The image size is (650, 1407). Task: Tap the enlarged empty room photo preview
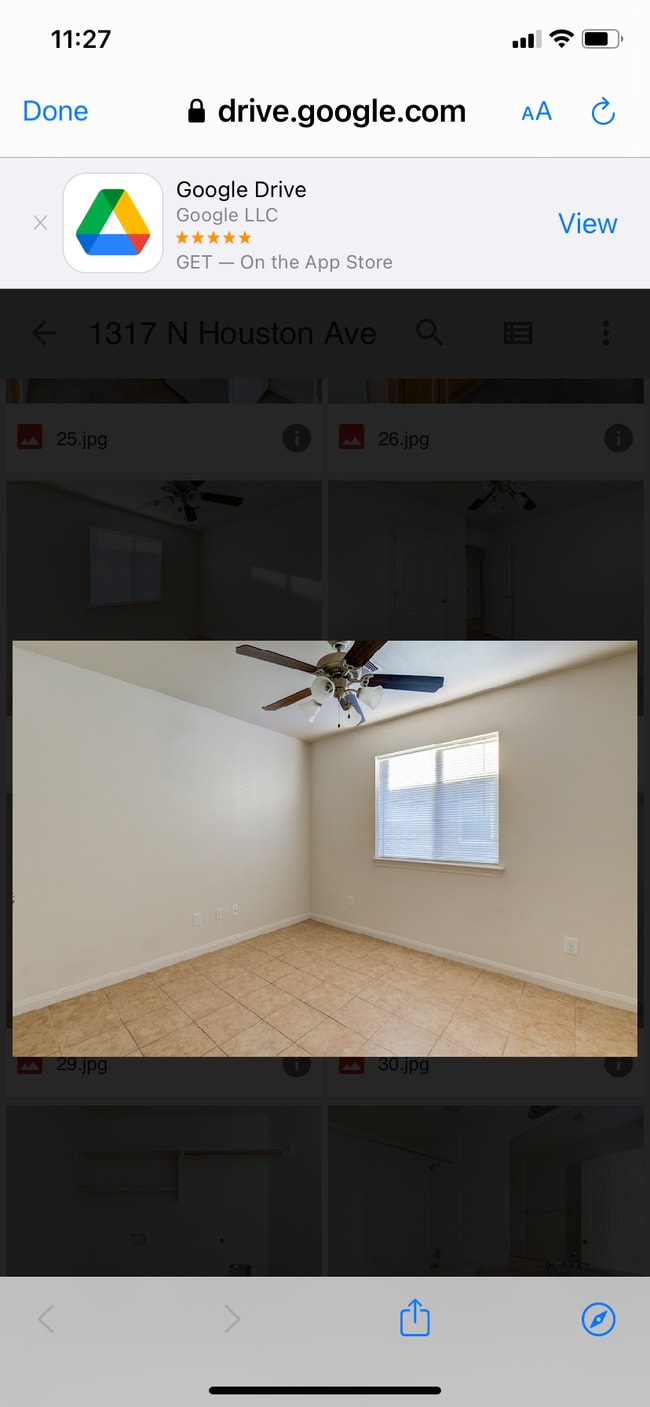pos(324,848)
